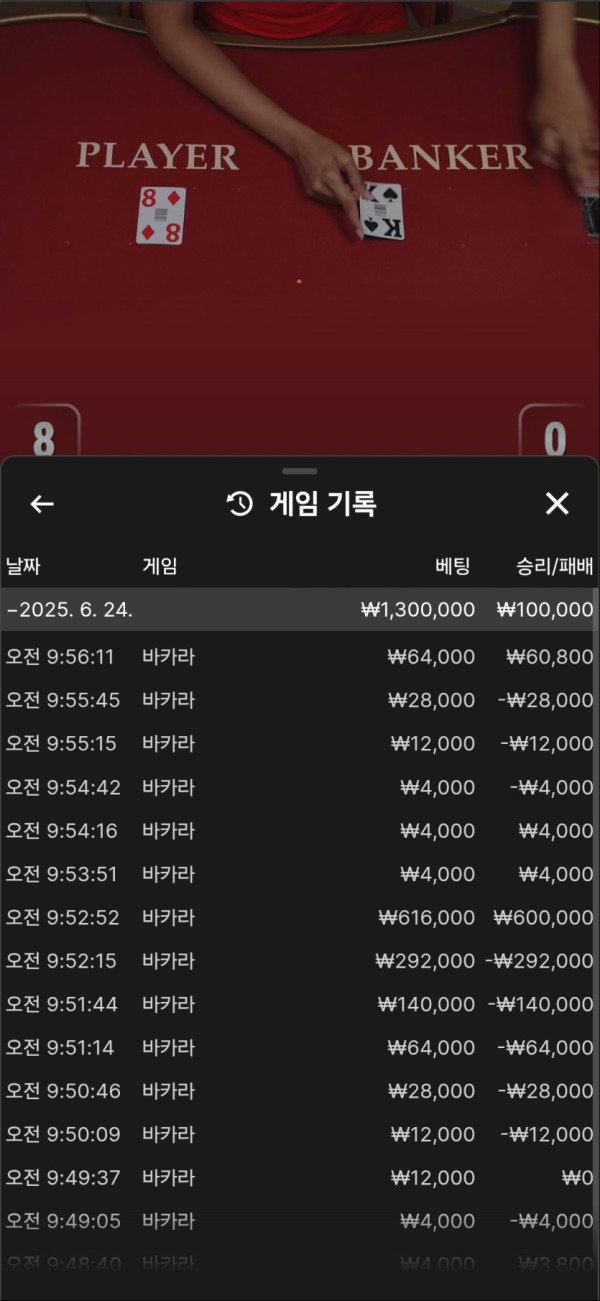The height and width of the screenshot is (1301, 600).
Task: View details of the 오전 9:55:45 round
Action: (298, 700)
